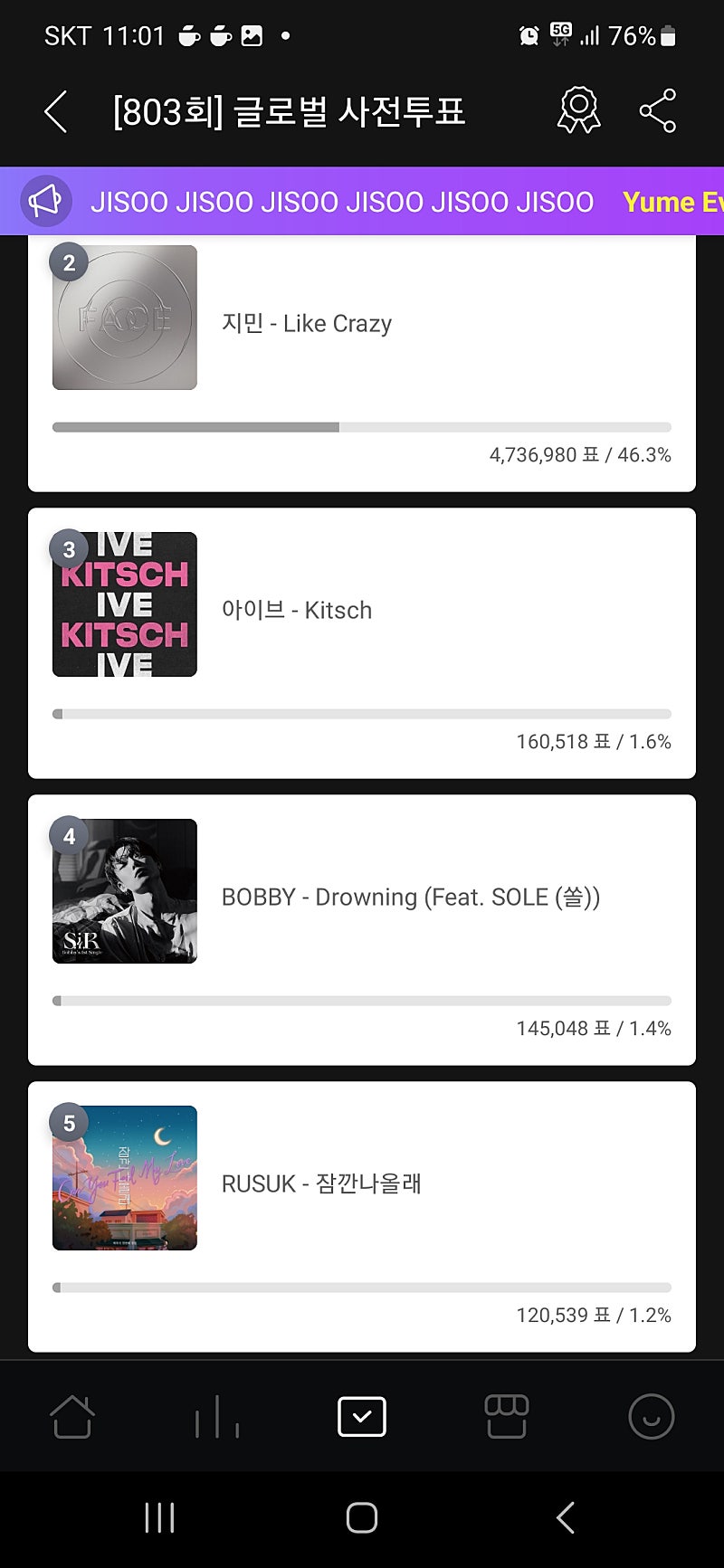Screen dimensions: 724x1568
Task: Tap the JISOO announcement banner
Action: 362,202
